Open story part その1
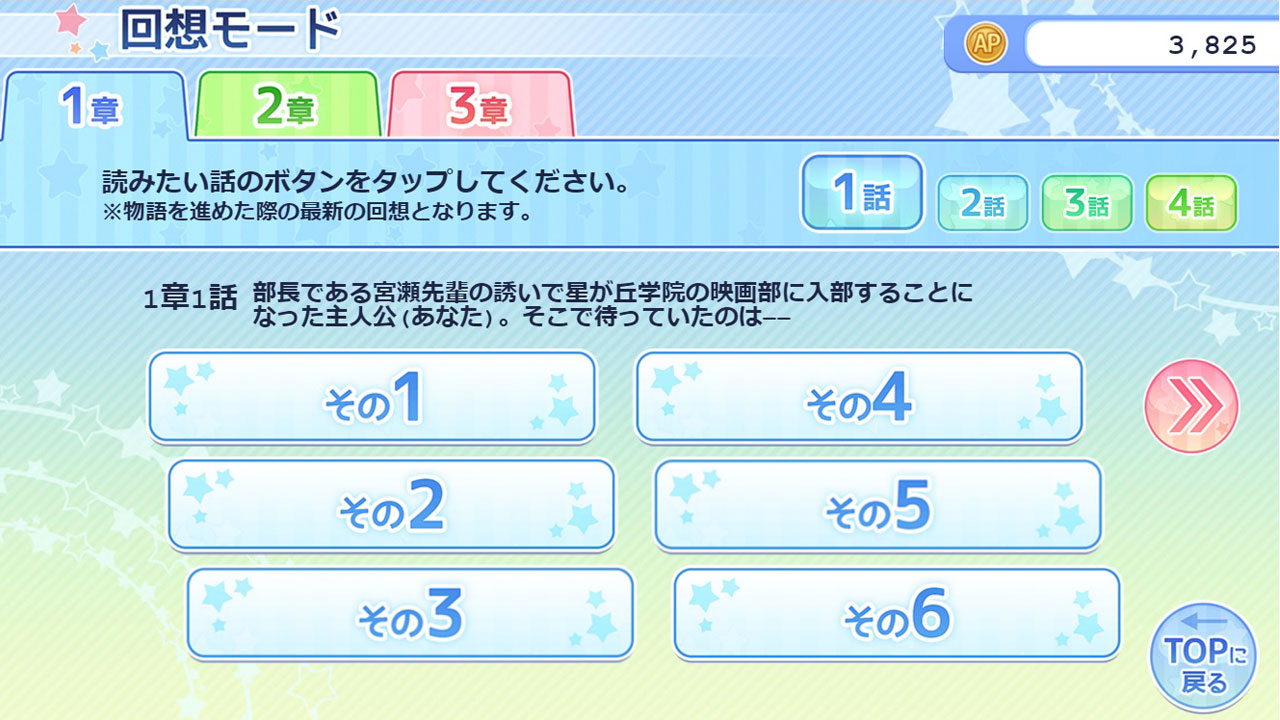Screen dimensions: 1280x720 coord(372,397)
